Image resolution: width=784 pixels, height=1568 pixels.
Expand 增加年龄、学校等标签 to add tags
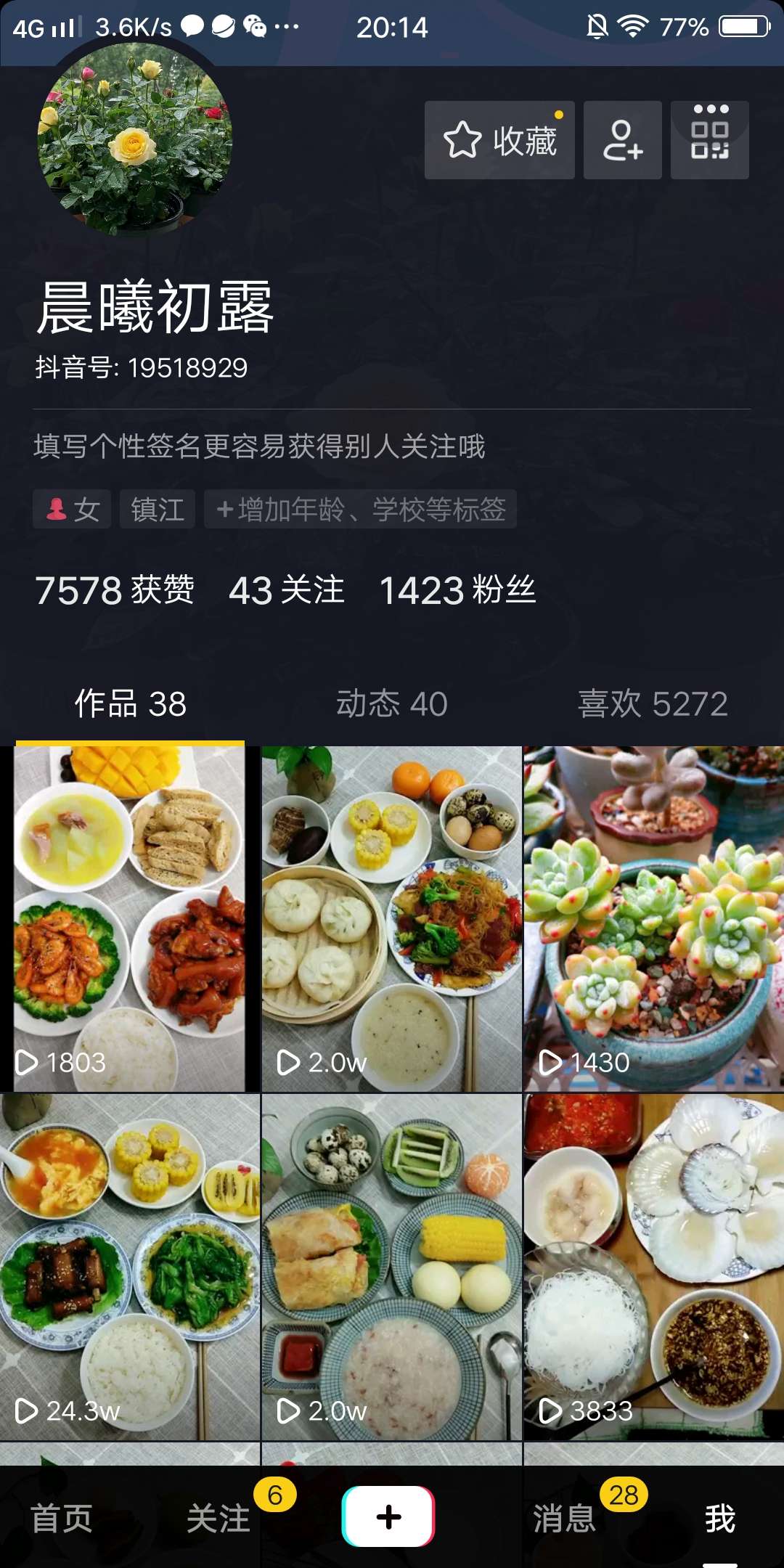pos(359,509)
